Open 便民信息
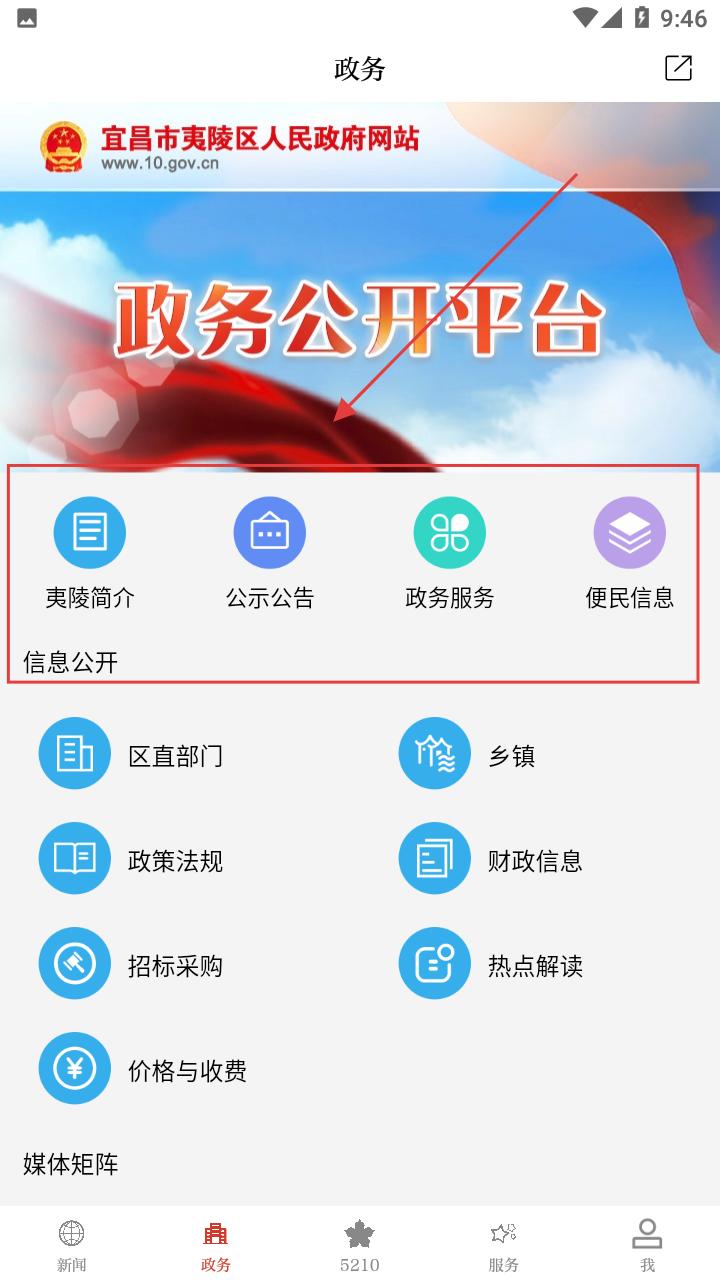 pyautogui.click(x=630, y=553)
